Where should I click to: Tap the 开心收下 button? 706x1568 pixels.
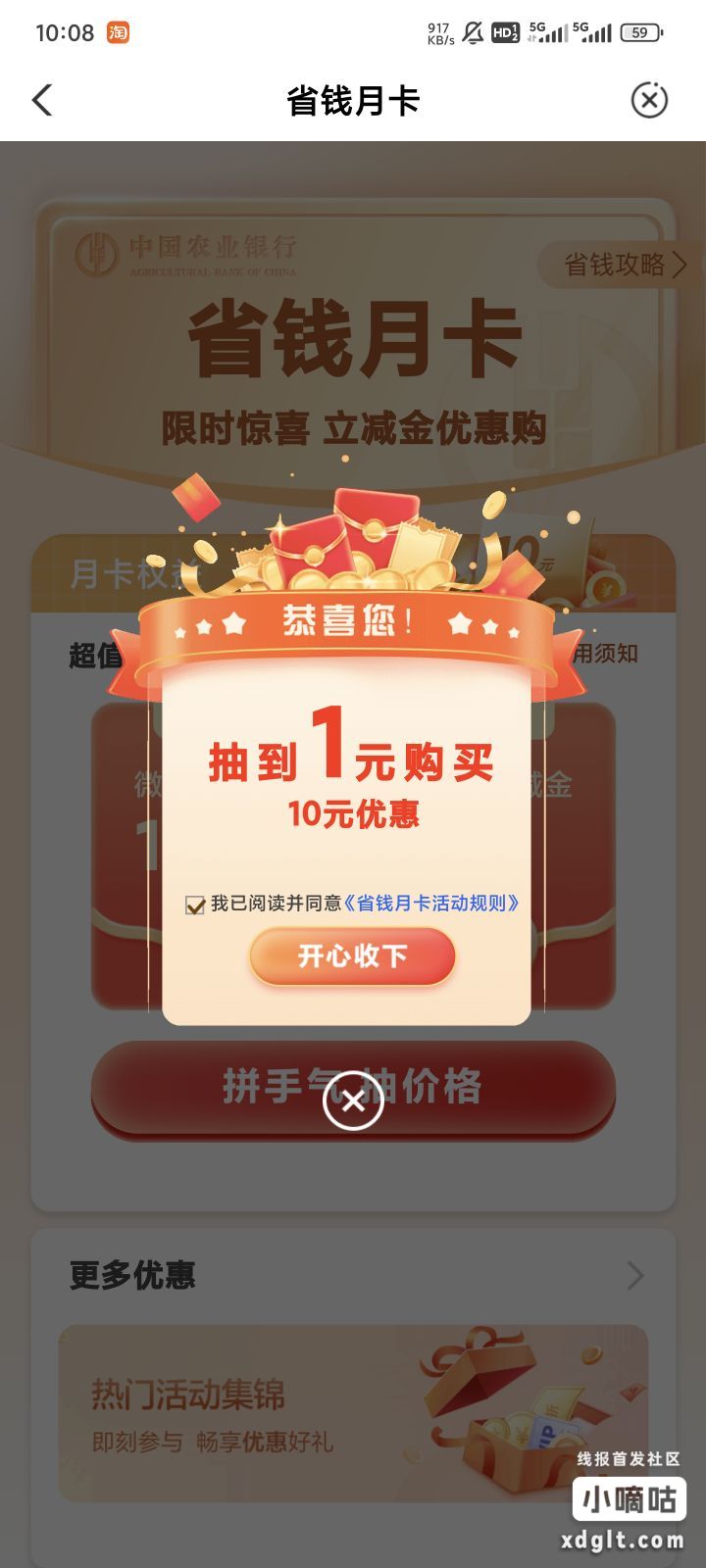point(352,955)
